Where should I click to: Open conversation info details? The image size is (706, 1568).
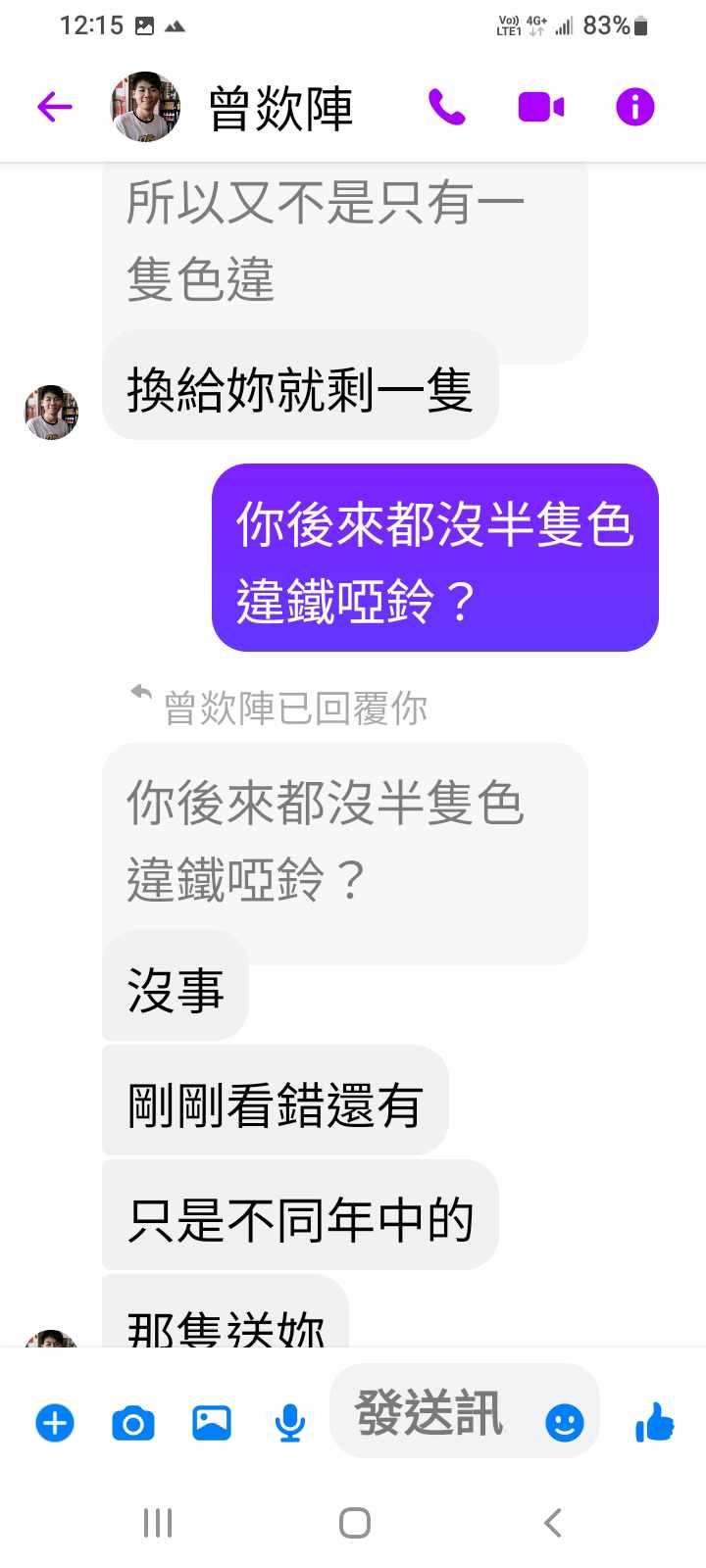pyautogui.click(x=634, y=107)
